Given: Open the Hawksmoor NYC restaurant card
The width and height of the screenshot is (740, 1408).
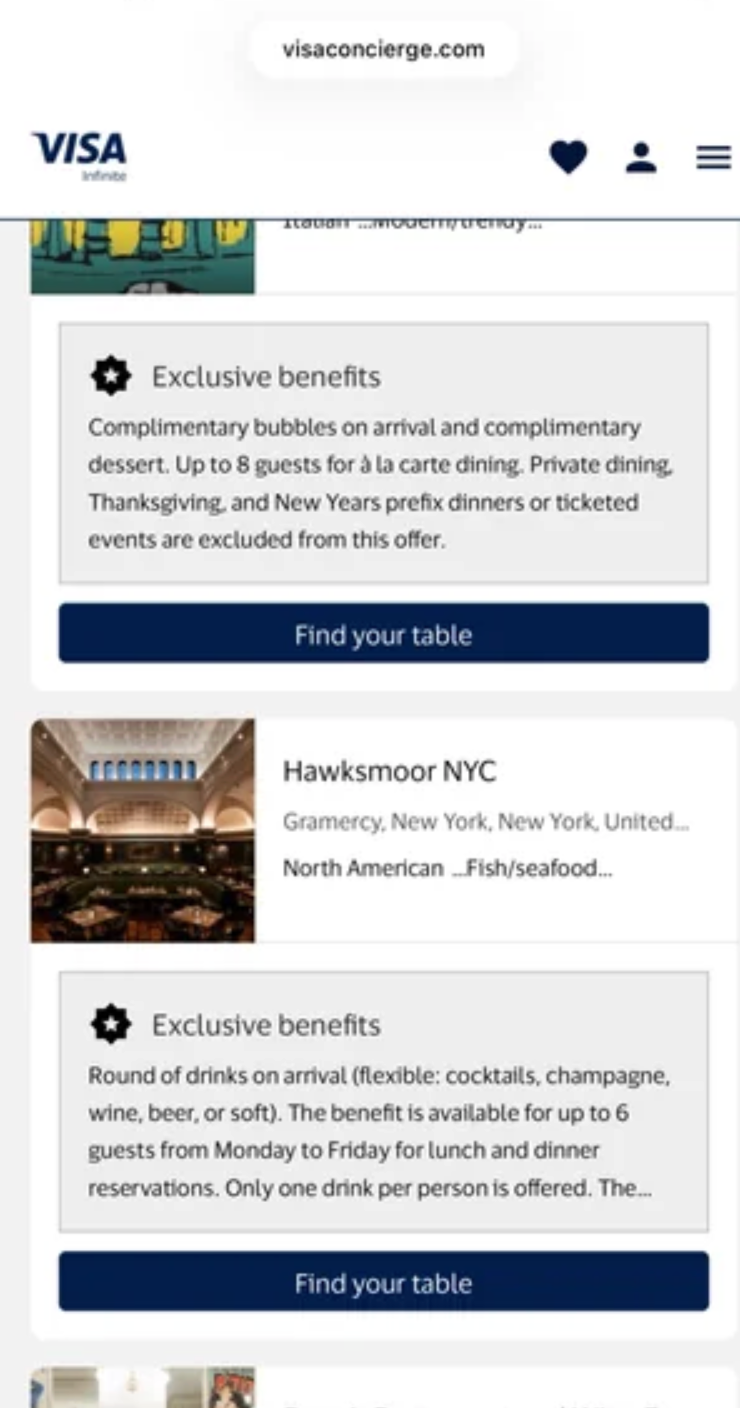Looking at the screenshot, I should point(389,771).
